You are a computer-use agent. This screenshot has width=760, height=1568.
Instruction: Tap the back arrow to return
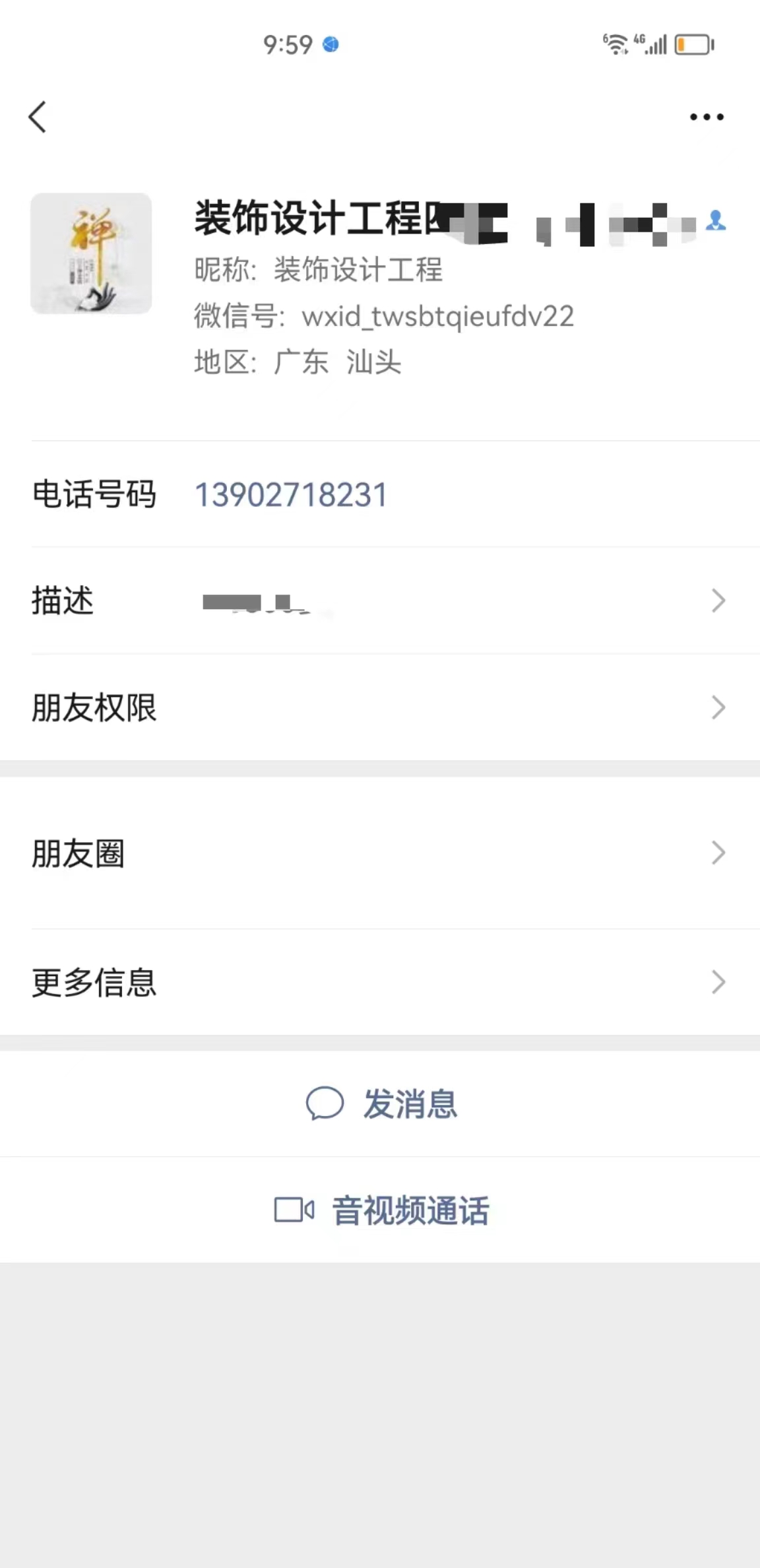pos(38,115)
